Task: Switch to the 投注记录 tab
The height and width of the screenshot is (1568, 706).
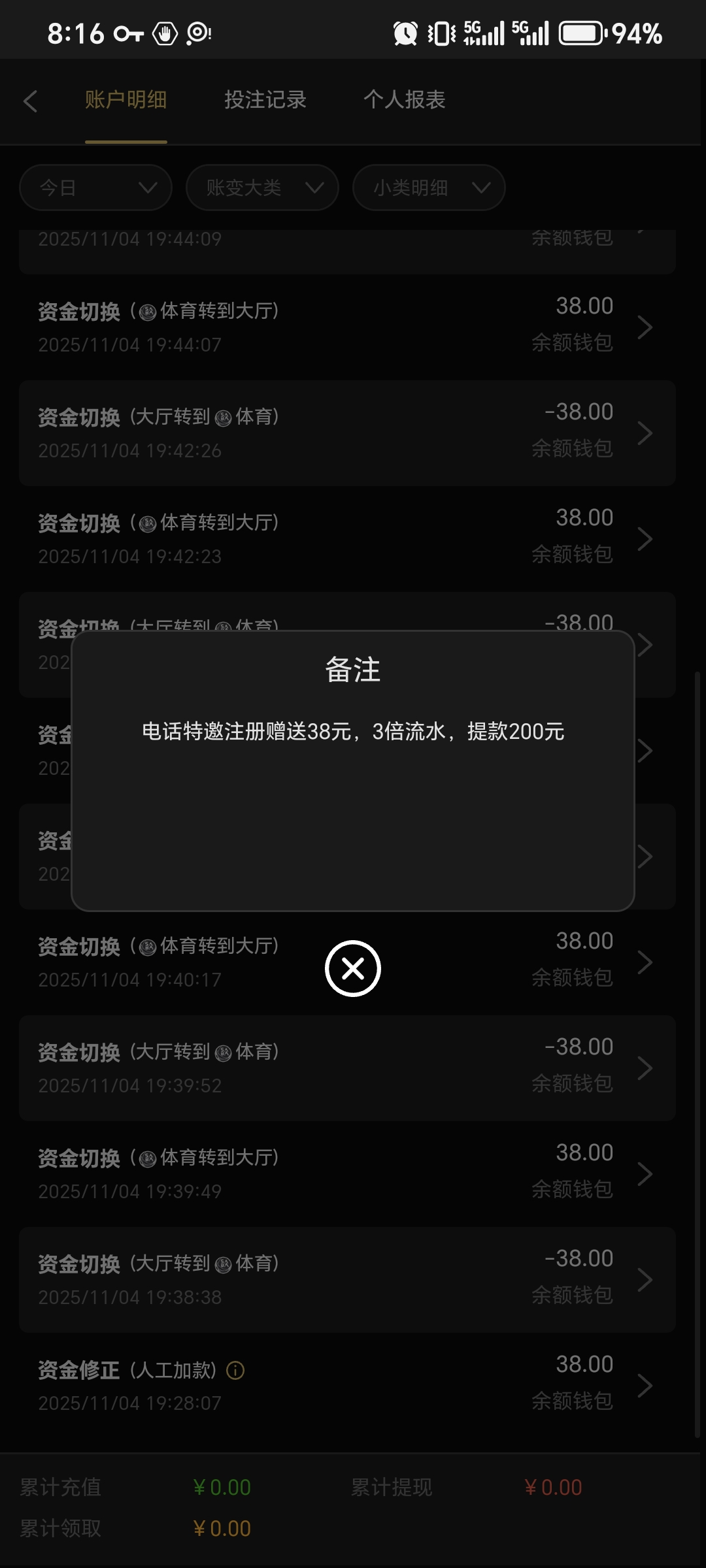Action: (265, 100)
